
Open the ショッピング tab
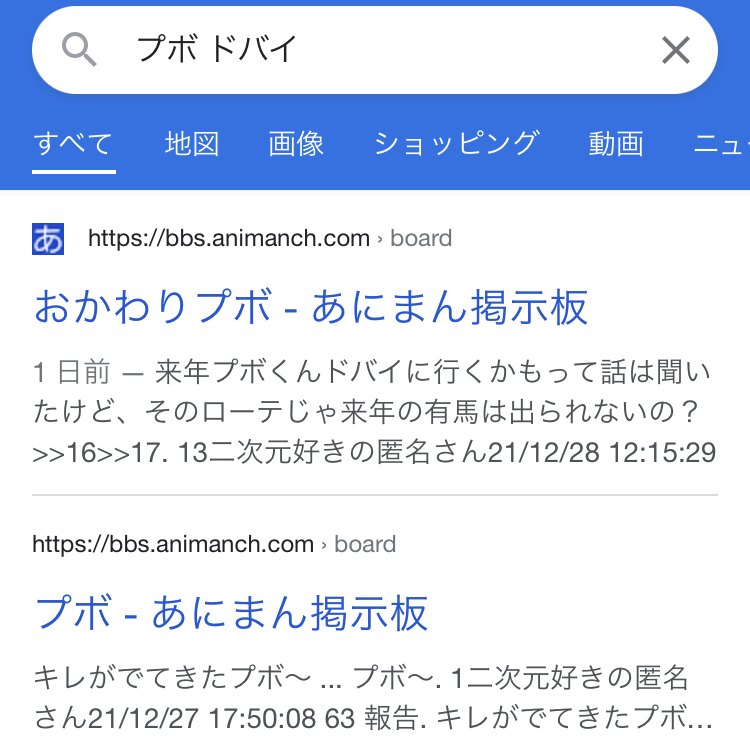pyautogui.click(x=456, y=144)
